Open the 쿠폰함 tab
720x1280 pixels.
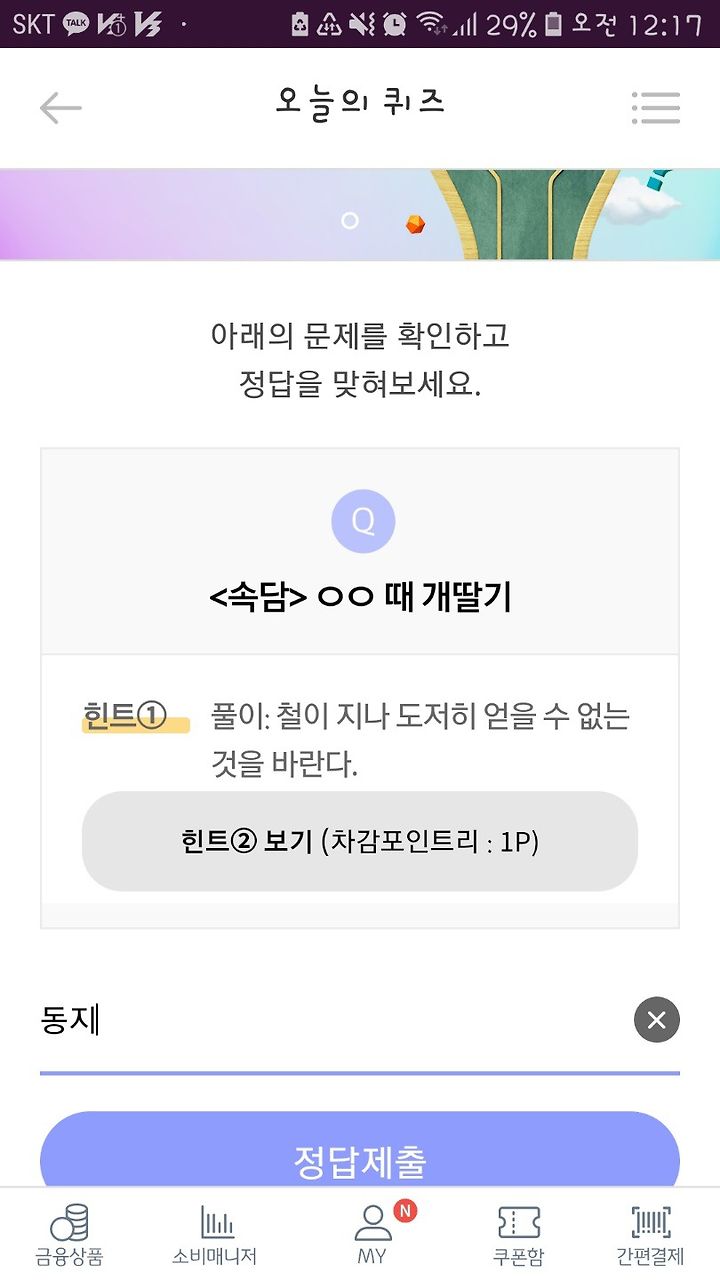point(519,1236)
